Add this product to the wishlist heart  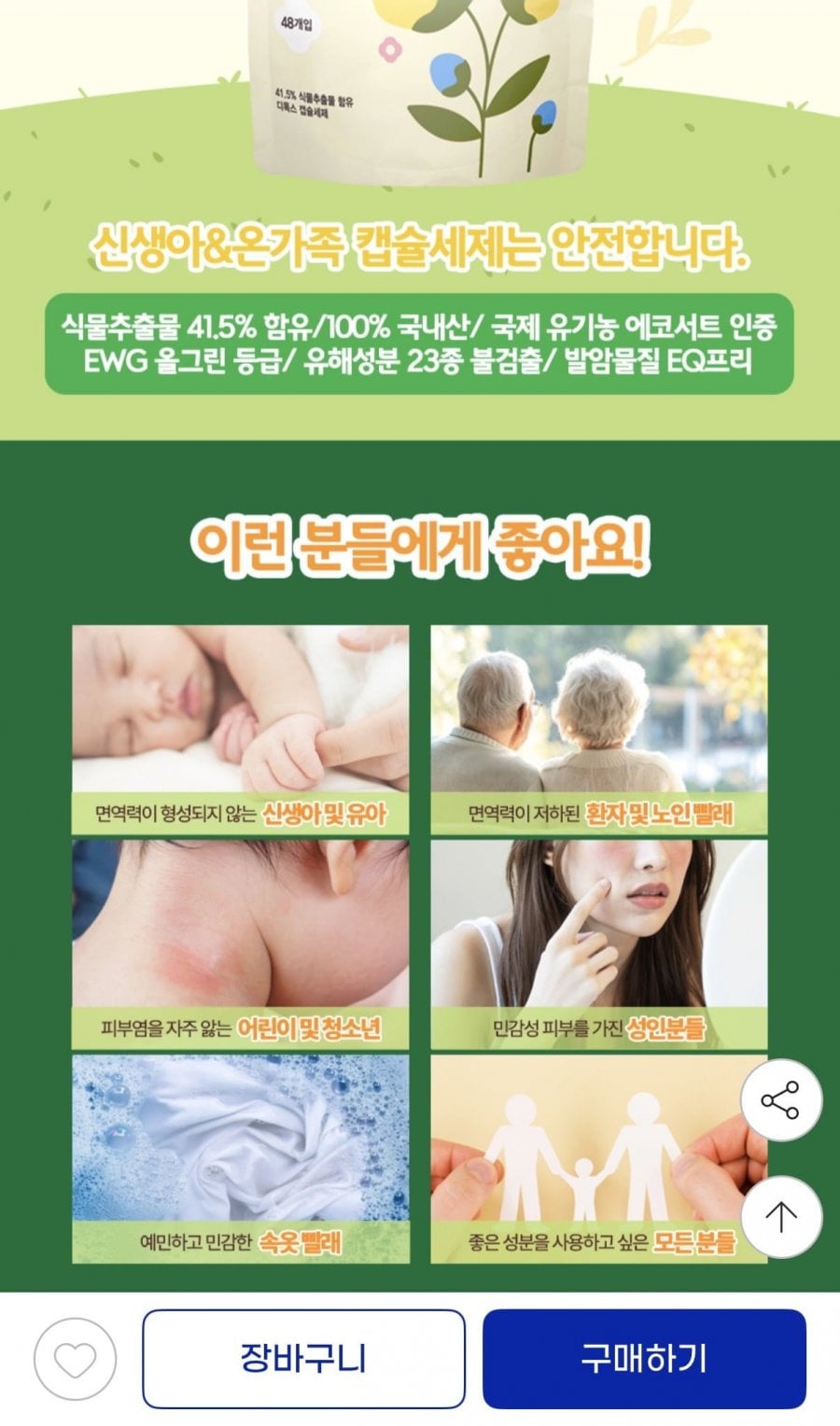click(75, 1359)
